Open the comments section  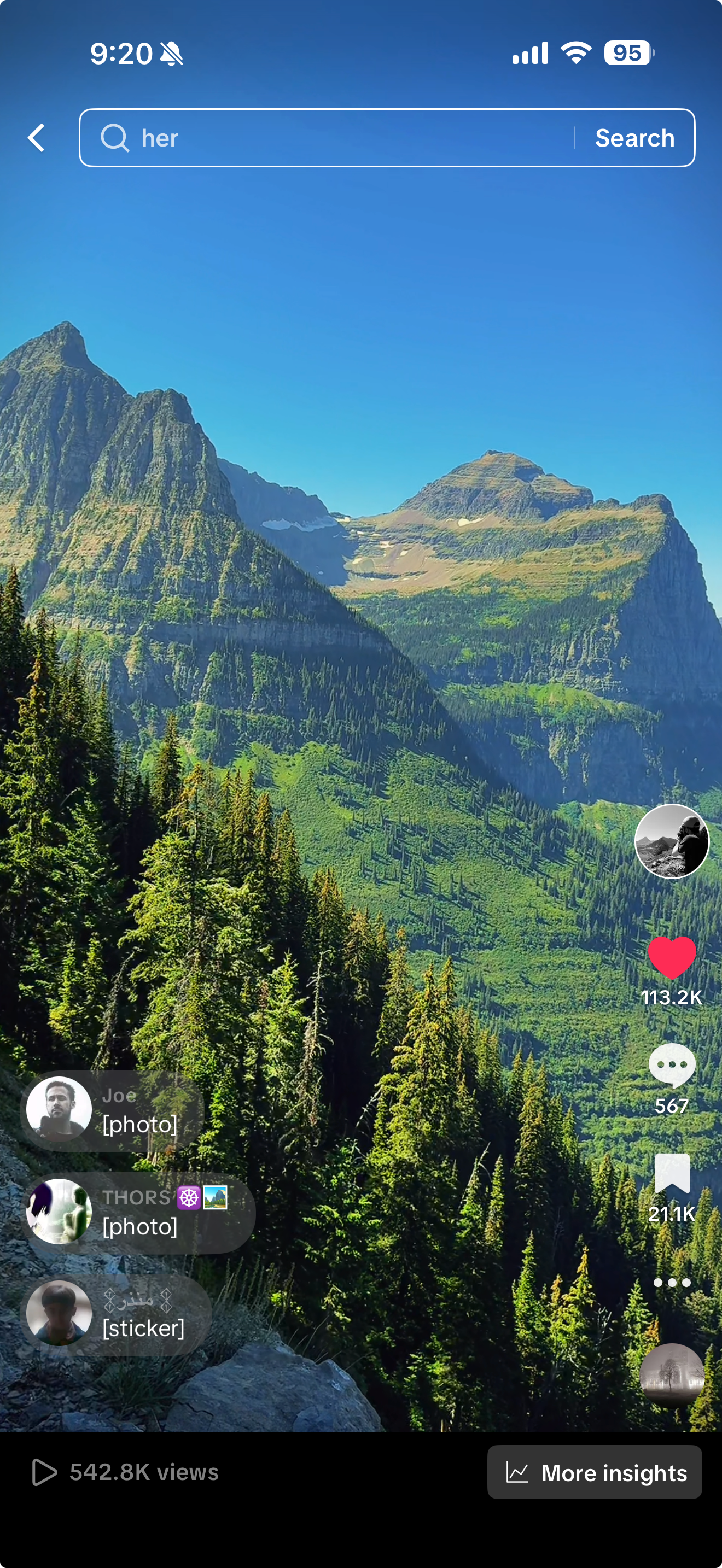[672, 1065]
